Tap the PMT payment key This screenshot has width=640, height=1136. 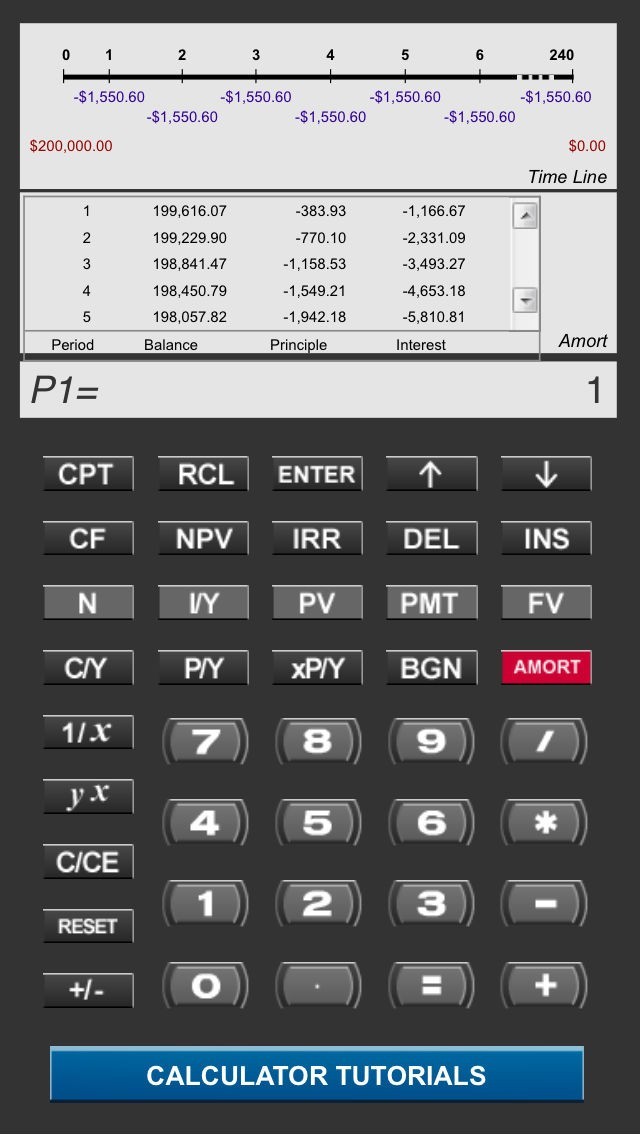coord(431,603)
